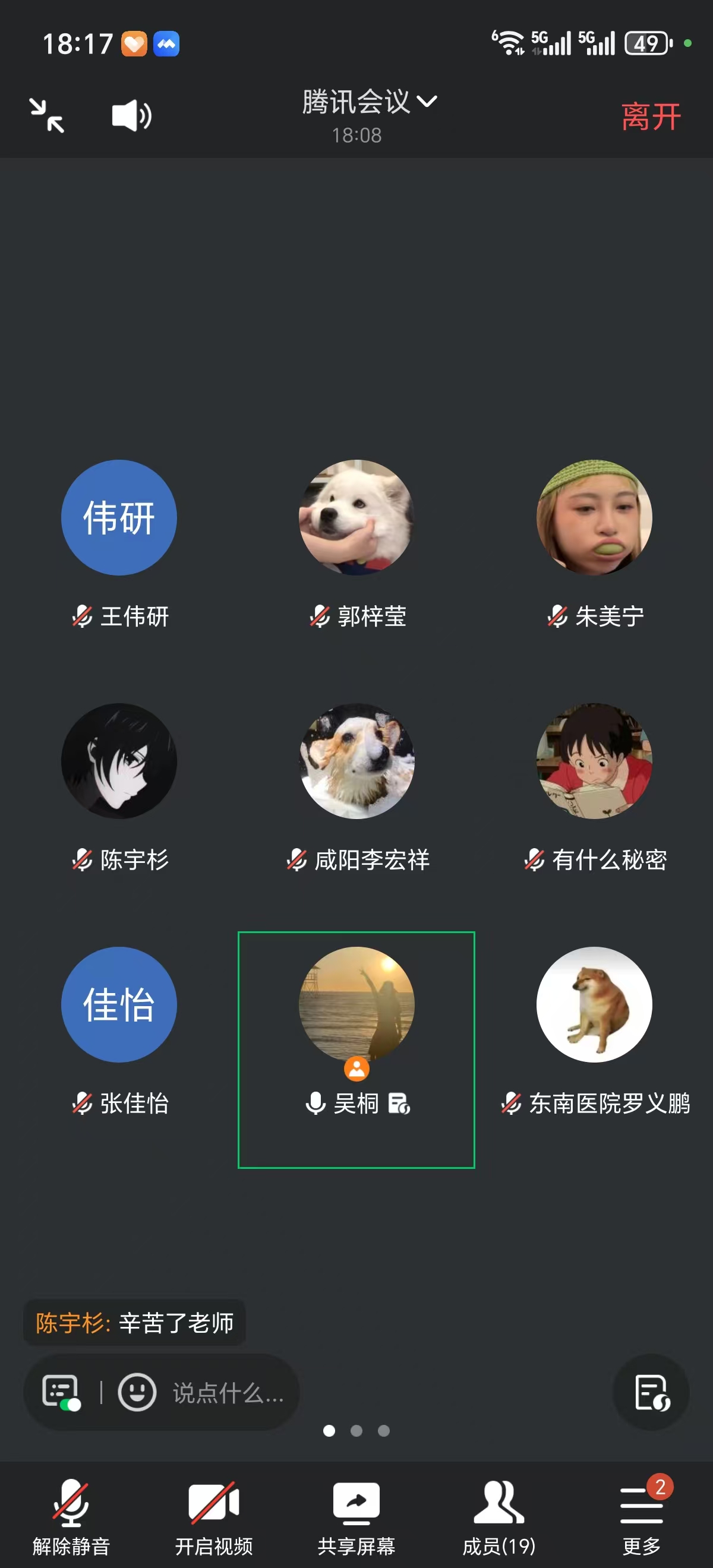The width and height of the screenshot is (713, 1568).
Task: Select participant 王伟研's tile
Action: click(x=119, y=518)
